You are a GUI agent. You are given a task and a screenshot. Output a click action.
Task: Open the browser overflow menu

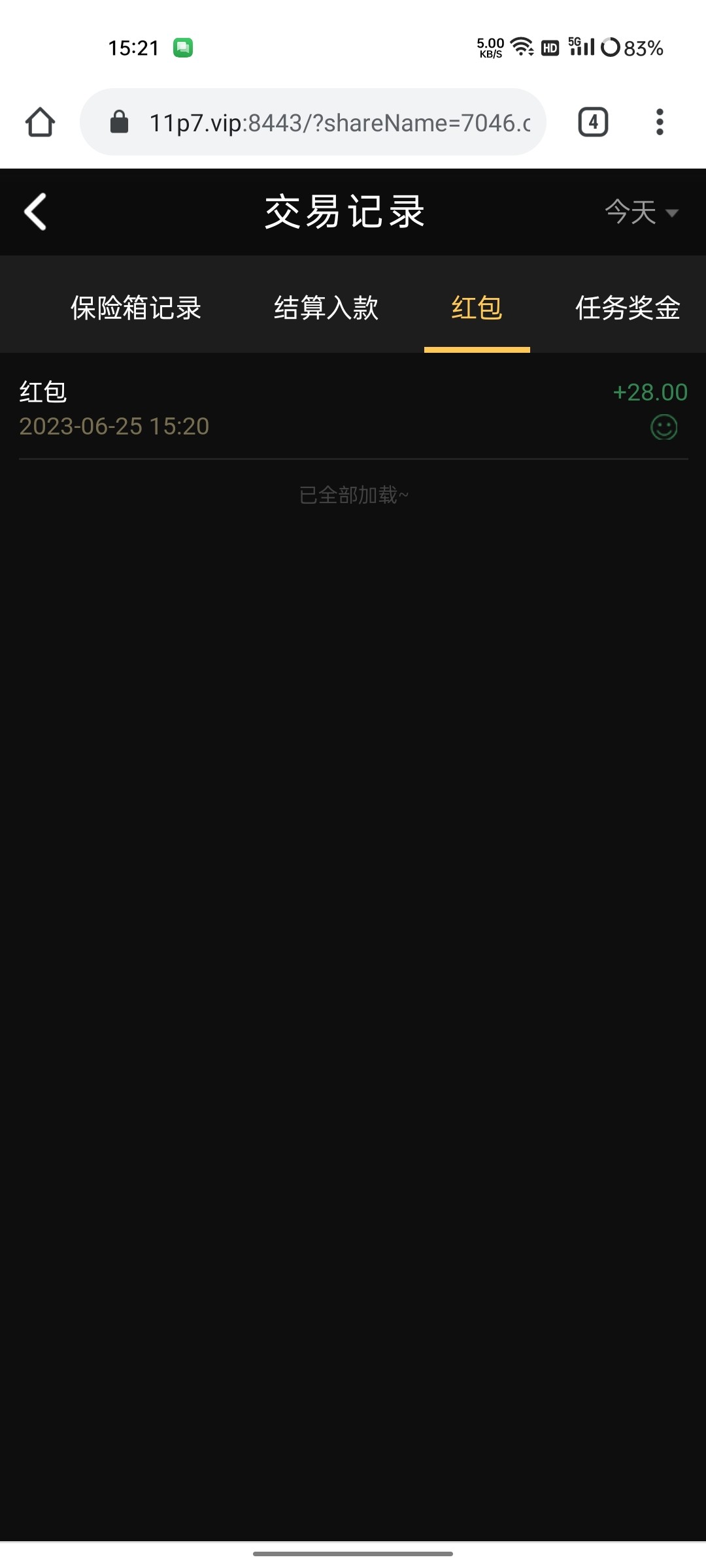tap(660, 122)
